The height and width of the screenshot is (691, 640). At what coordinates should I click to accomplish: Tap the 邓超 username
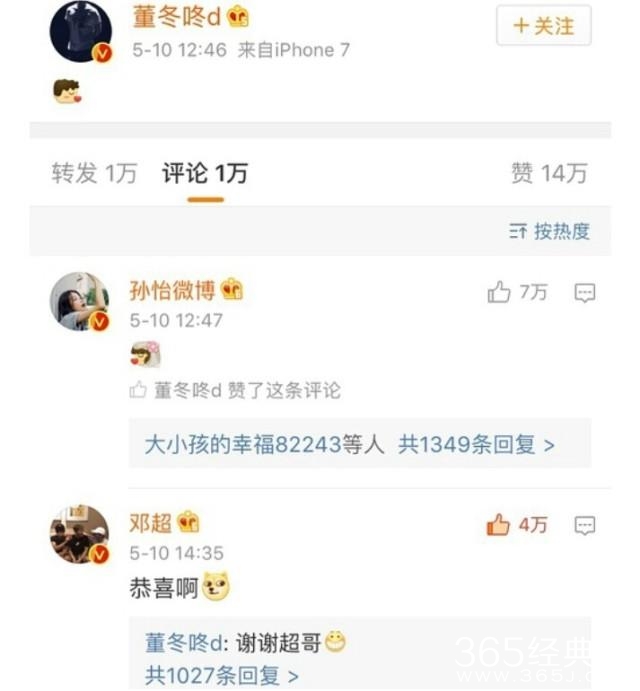coord(150,523)
